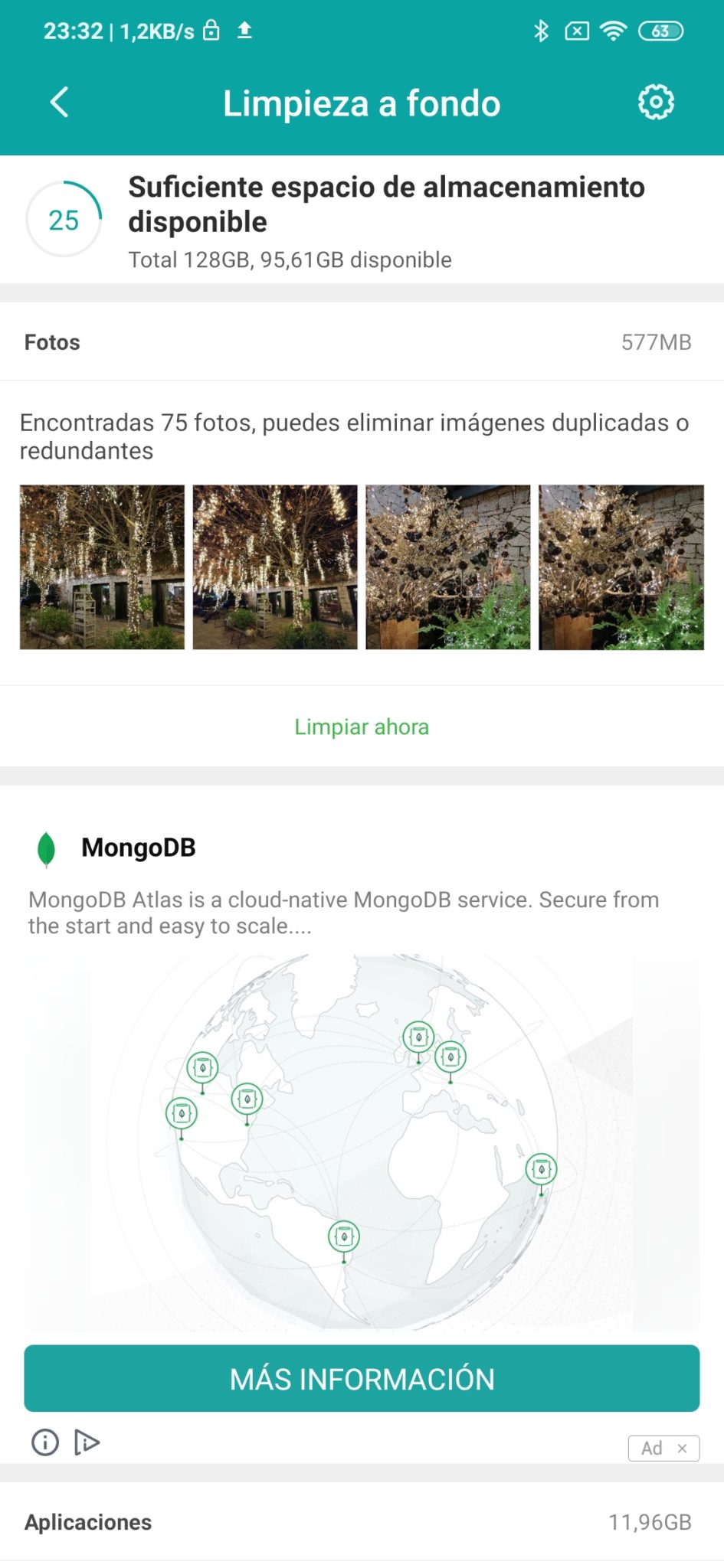
Task: Go back from Limpieza a fondo
Action: [x=59, y=103]
